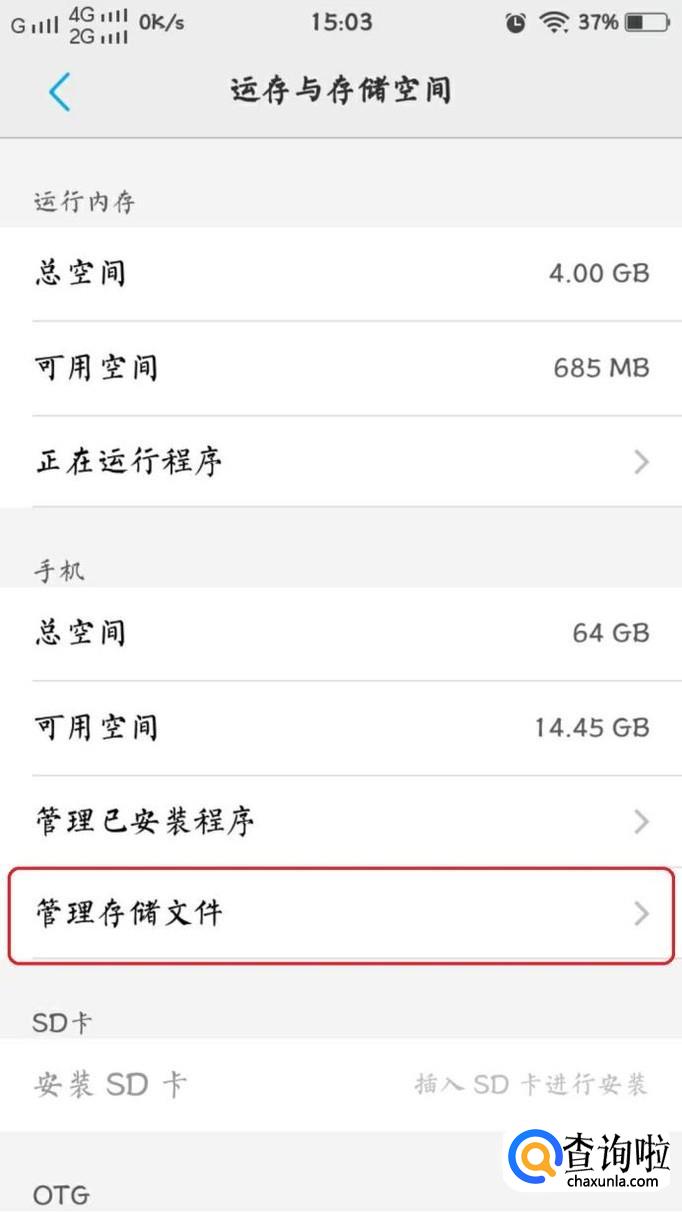Open 正在运行程序 list
Image resolution: width=682 pixels, height=1212 pixels.
340,461
